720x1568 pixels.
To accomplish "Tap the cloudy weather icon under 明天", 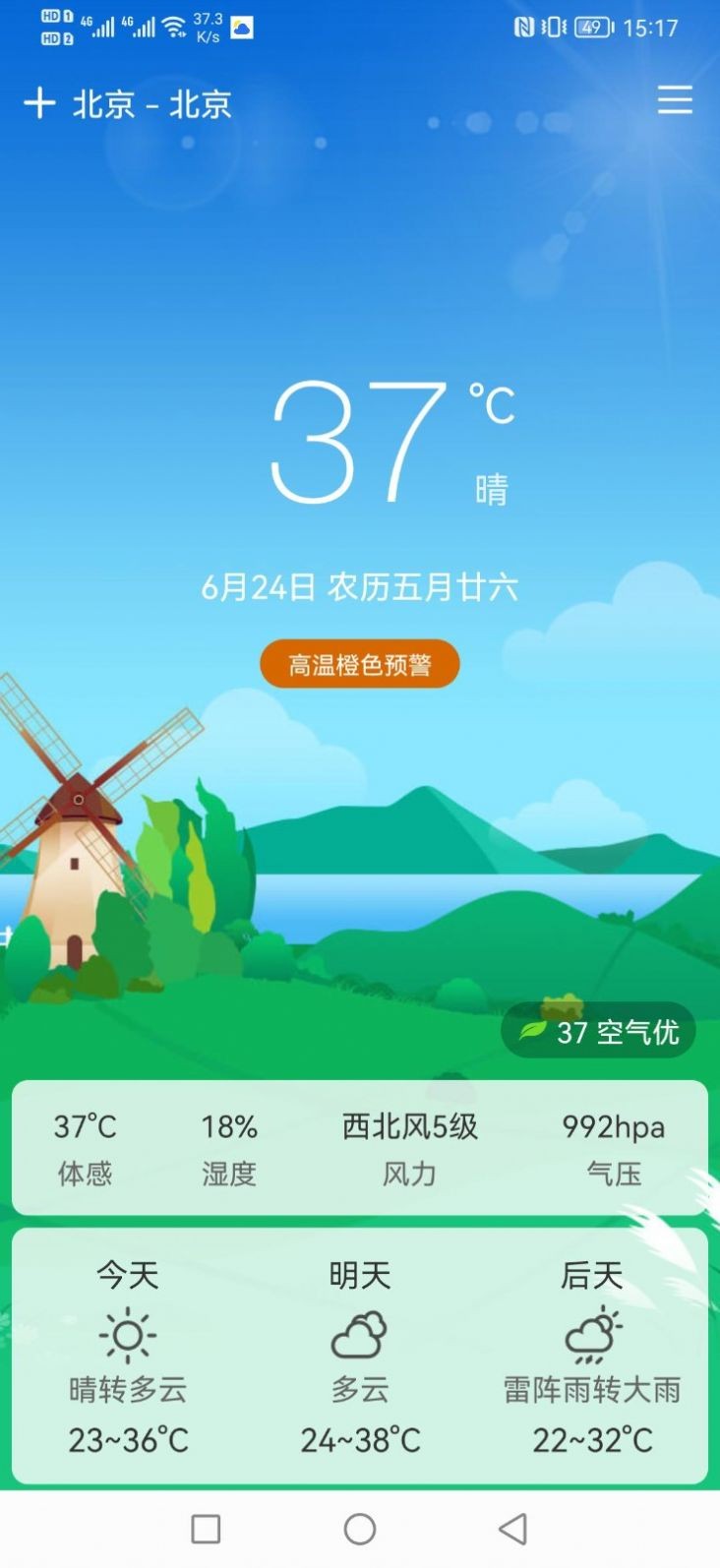I will [x=360, y=1336].
